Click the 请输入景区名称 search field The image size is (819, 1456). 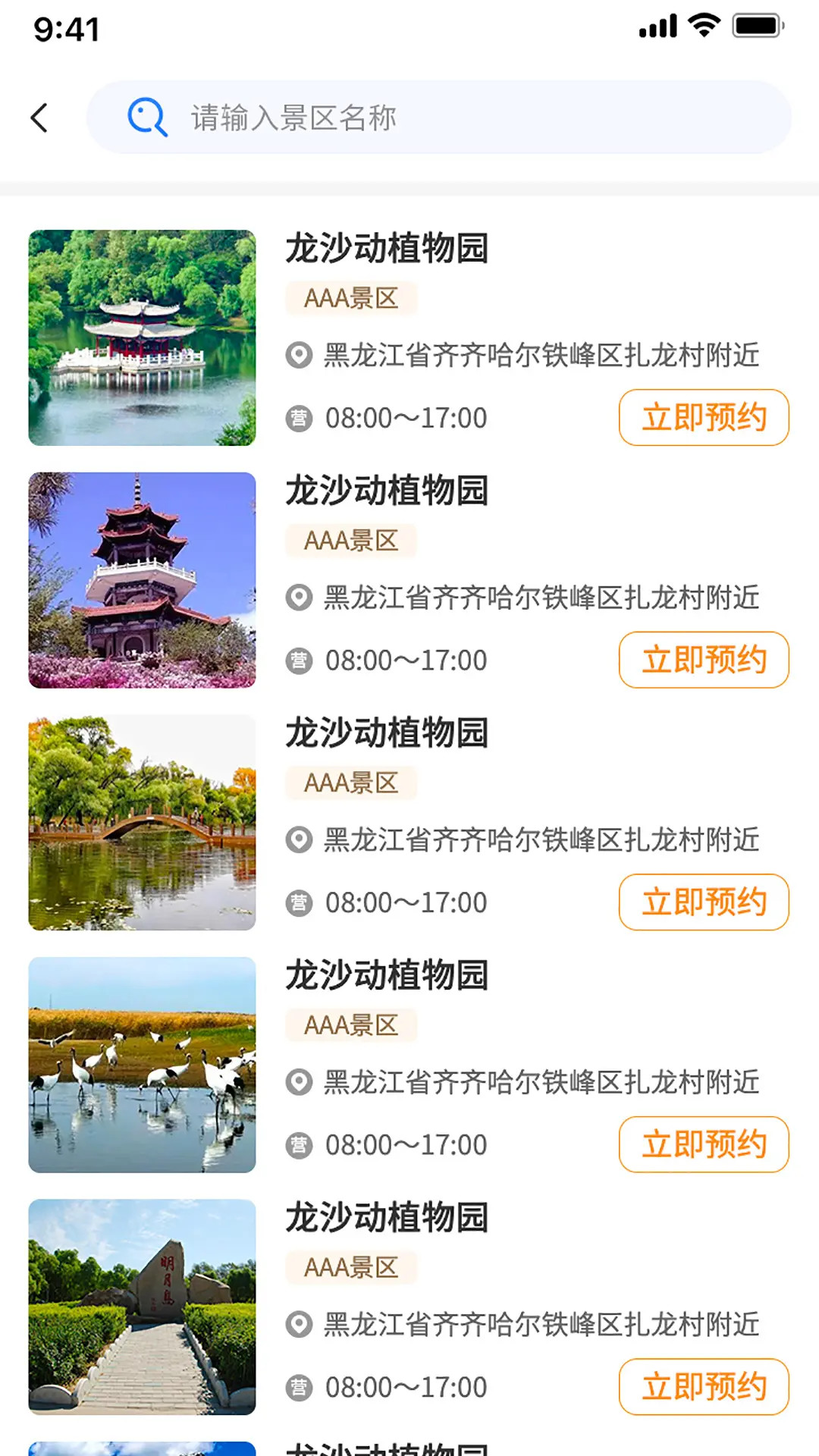pos(455,118)
